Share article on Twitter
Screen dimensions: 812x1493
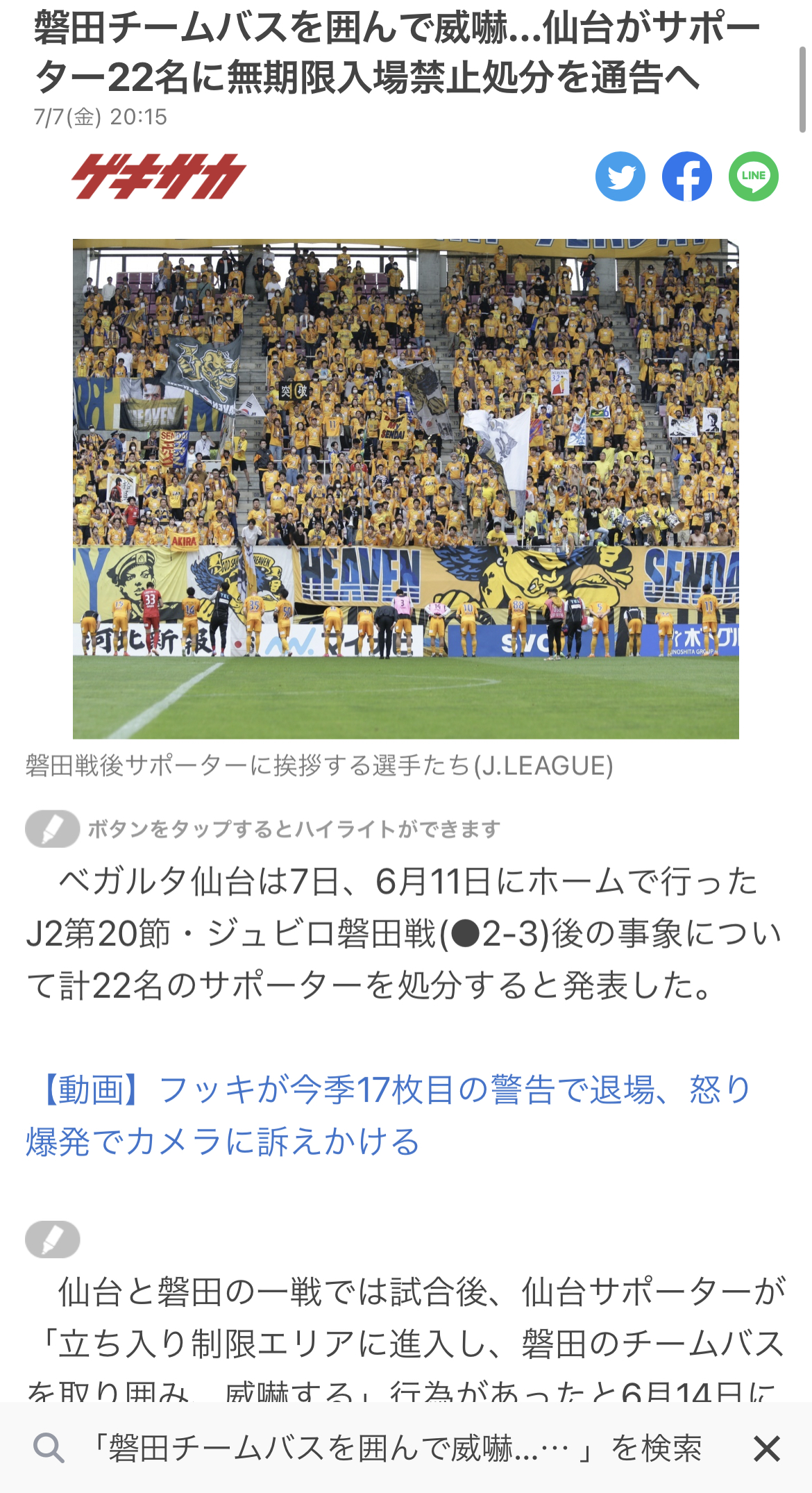[x=620, y=176]
